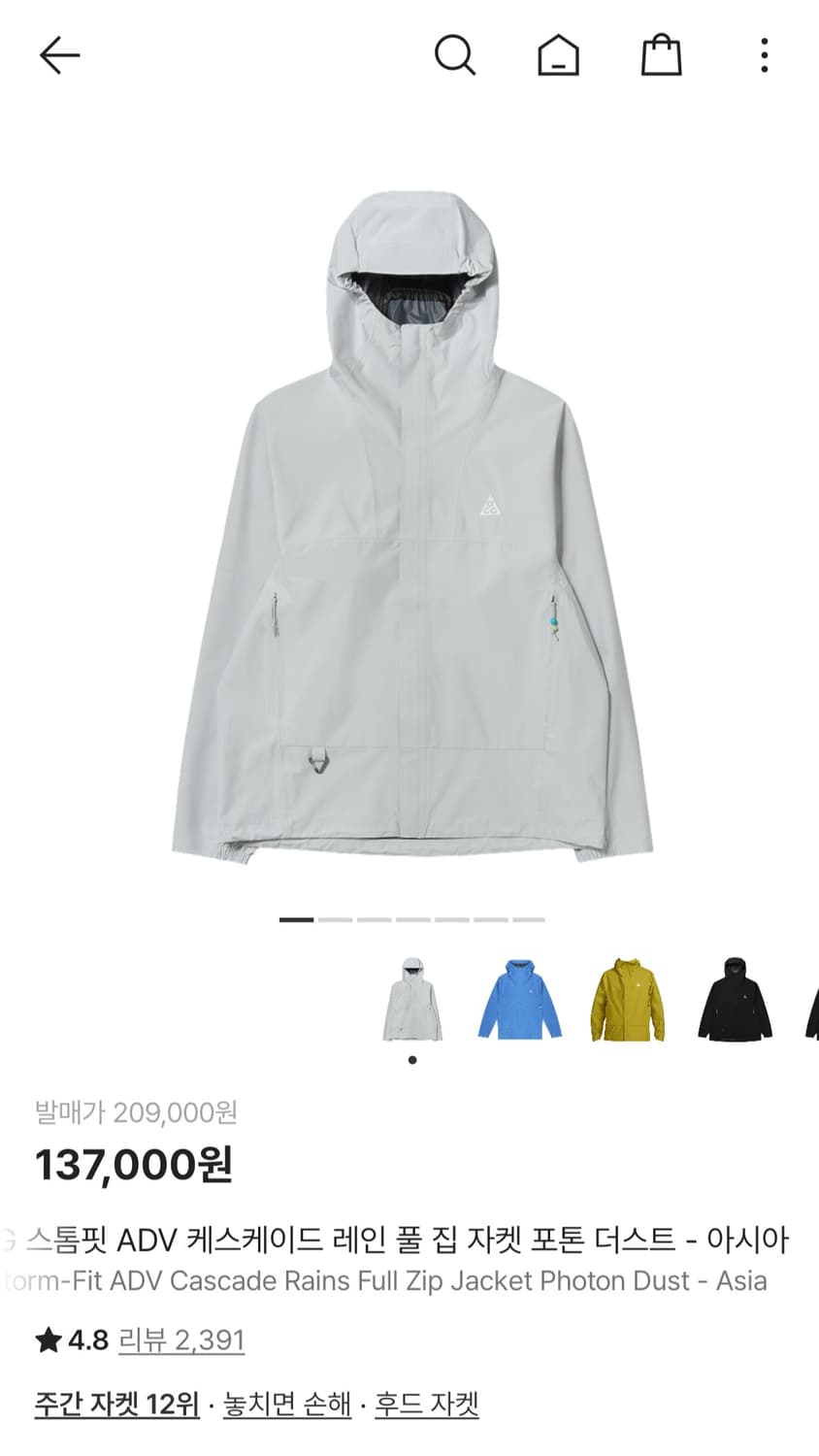Open the shopping bag icon
This screenshot has height=1456, width=819.
tap(662, 55)
